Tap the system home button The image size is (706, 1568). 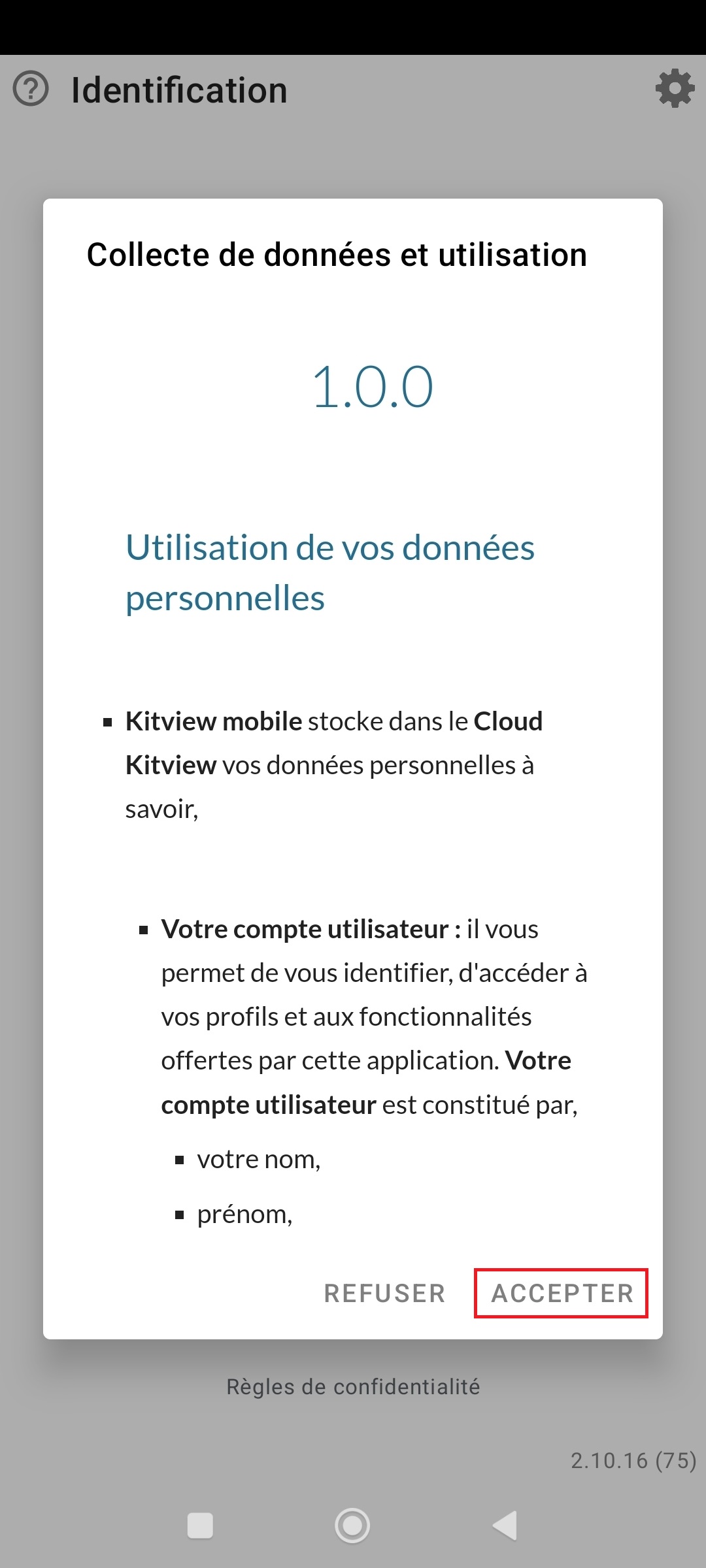click(x=352, y=1526)
